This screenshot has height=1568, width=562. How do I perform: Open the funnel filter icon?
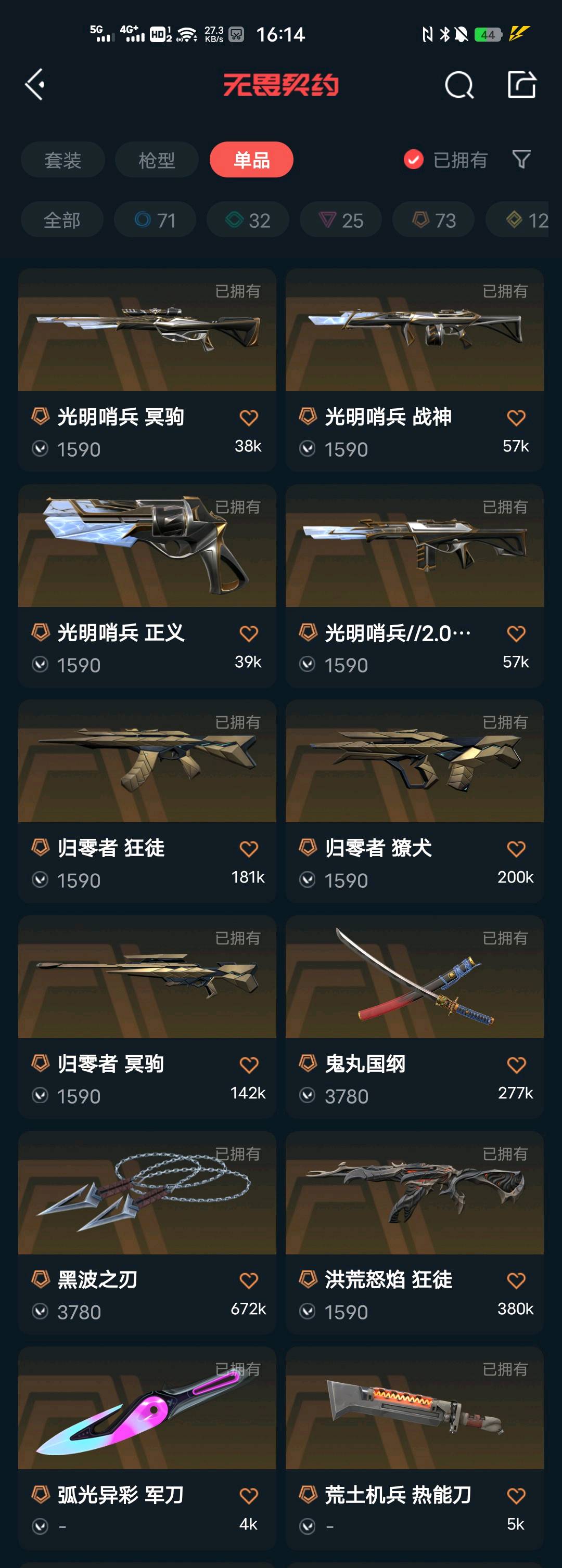(x=521, y=160)
